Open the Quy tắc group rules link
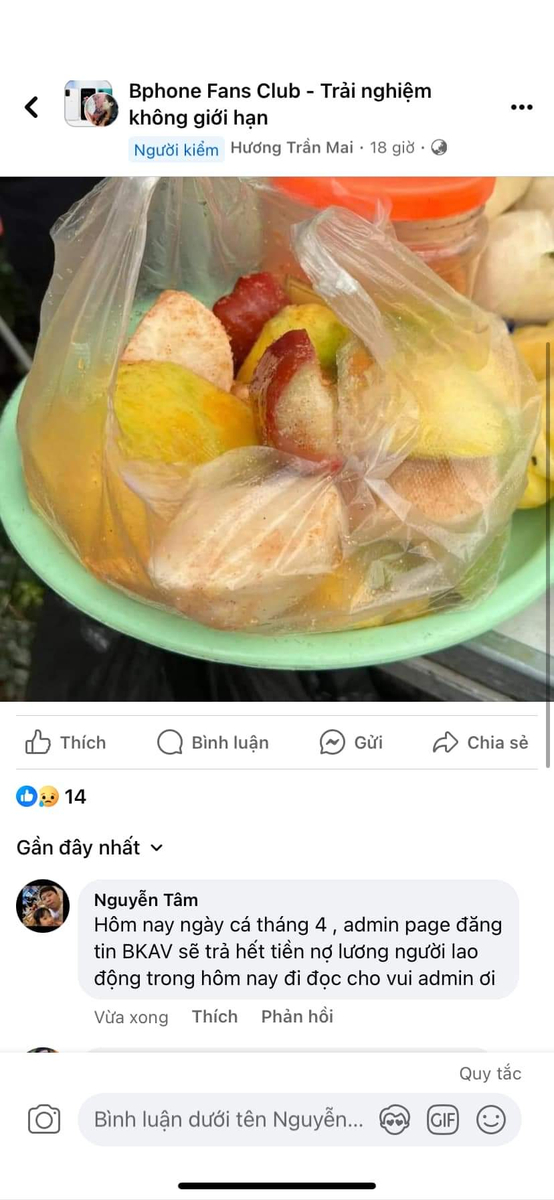Screen dimensions: 554x1200 pyautogui.click(x=490, y=1074)
